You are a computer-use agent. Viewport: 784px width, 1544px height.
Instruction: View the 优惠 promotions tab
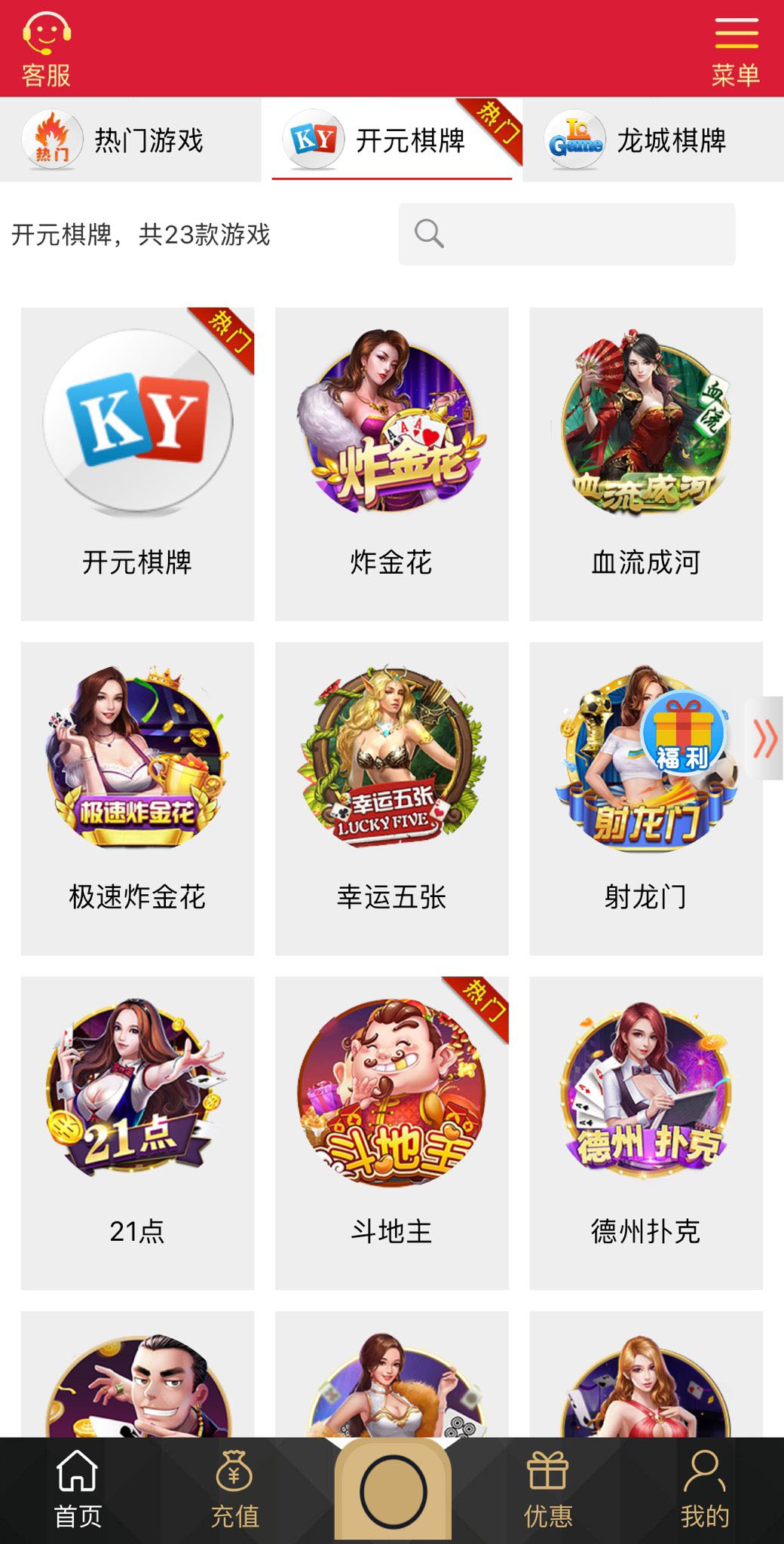coord(548,1490)
